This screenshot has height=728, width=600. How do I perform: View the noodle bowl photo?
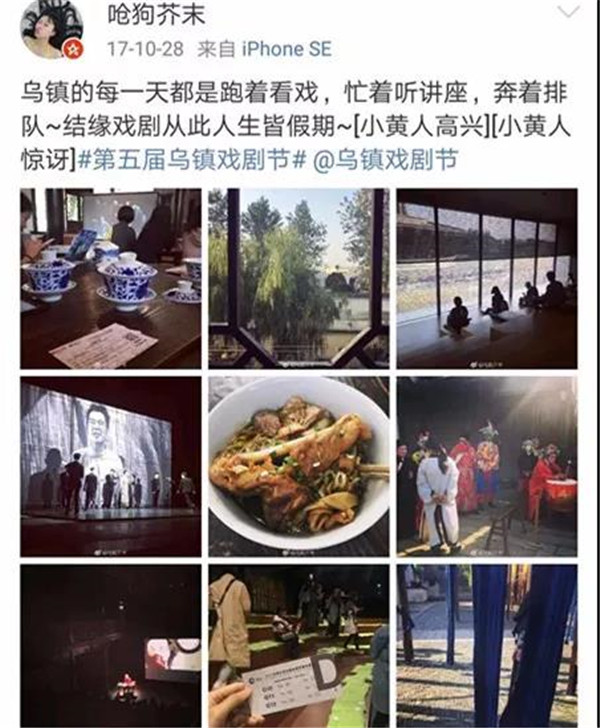[x=298, y=466]
